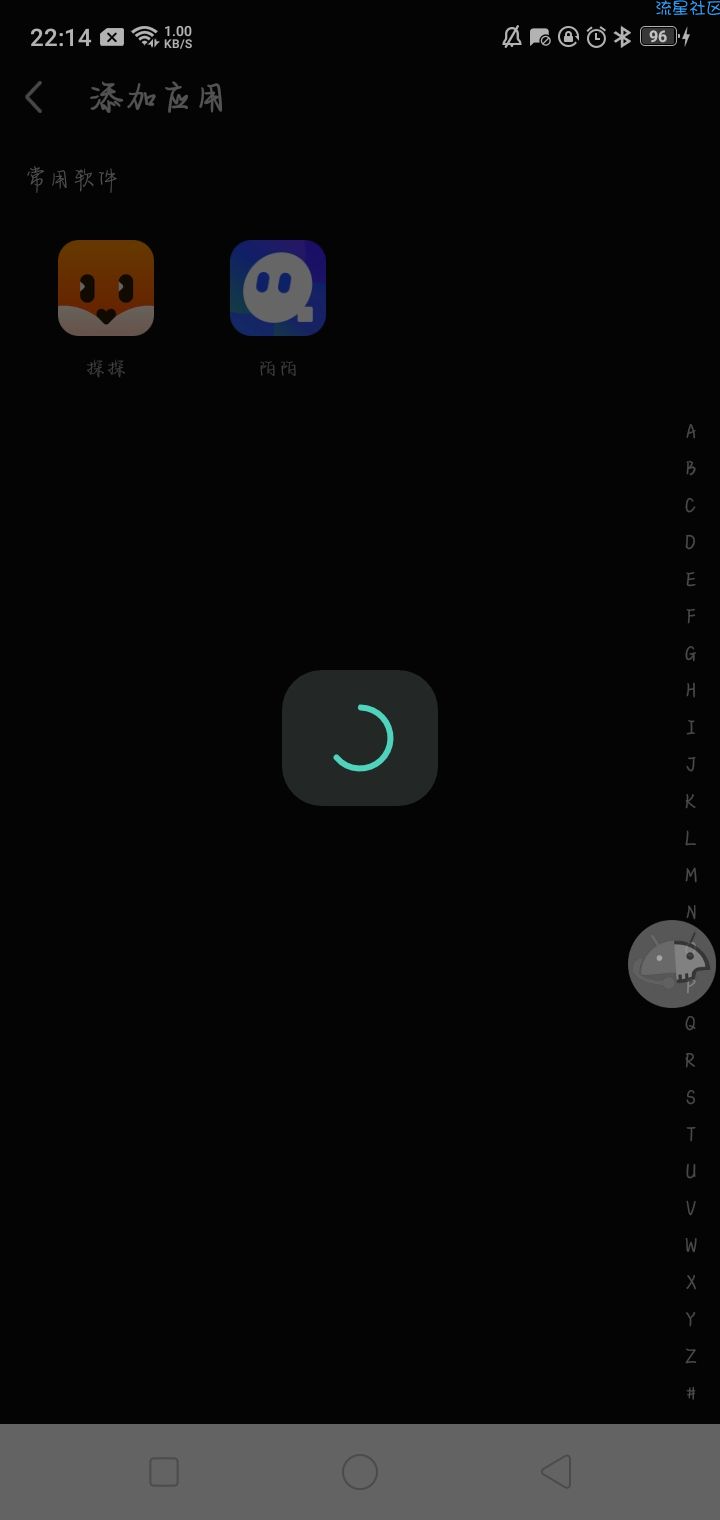The width and height of the screenshot is (720, 1520).
Task: Select the 陌陌 app icon
Action: pyautogui.click(x=278, y=288)
